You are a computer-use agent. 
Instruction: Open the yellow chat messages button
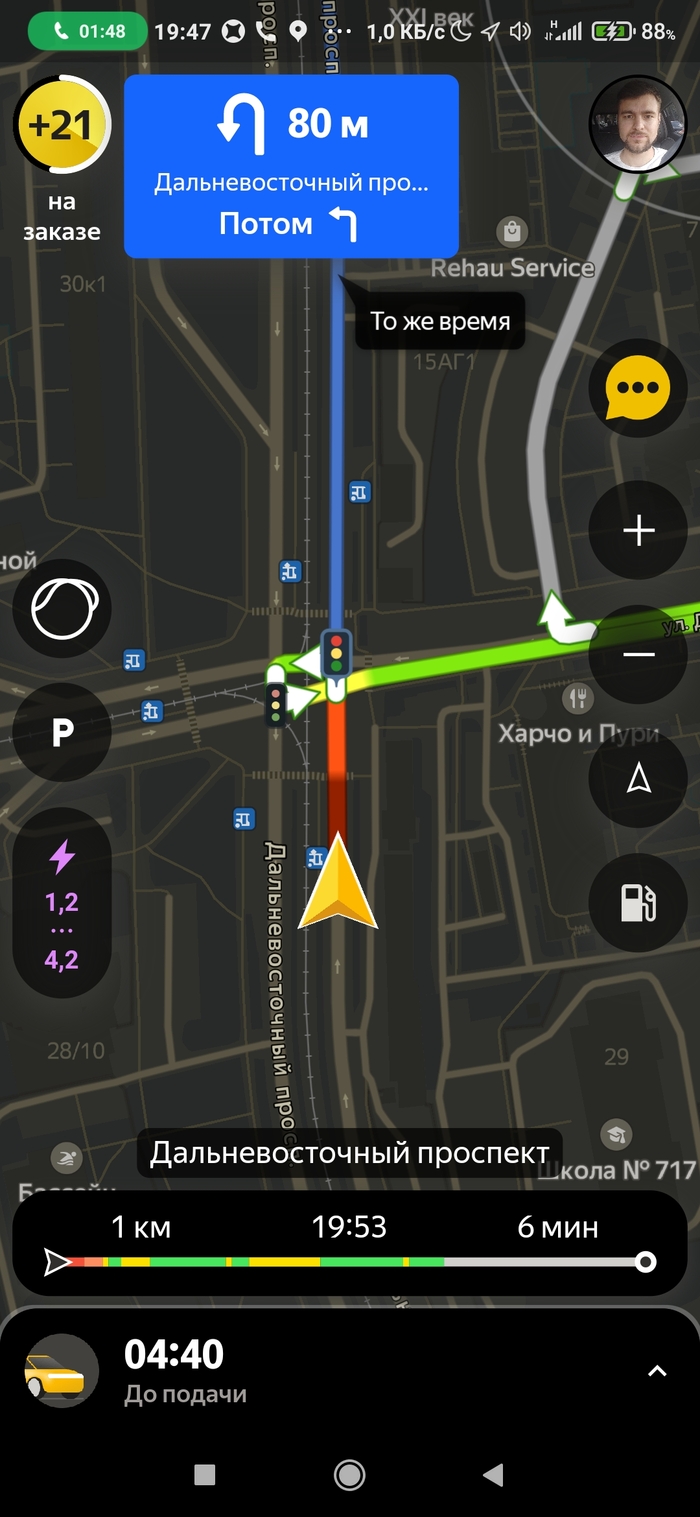(x=637, y=388)
